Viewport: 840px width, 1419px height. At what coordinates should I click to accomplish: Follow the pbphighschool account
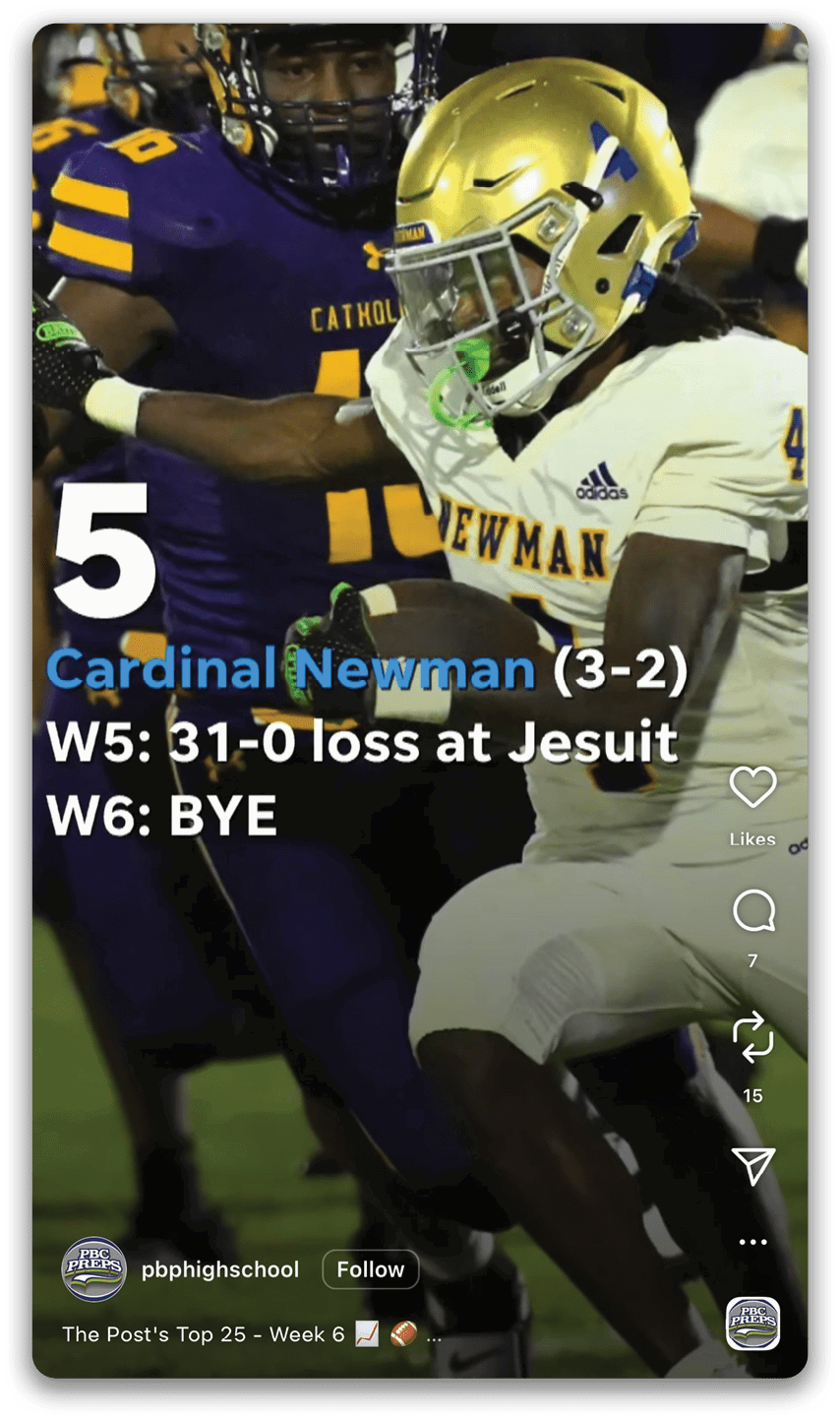click(x=370, y=1269)
